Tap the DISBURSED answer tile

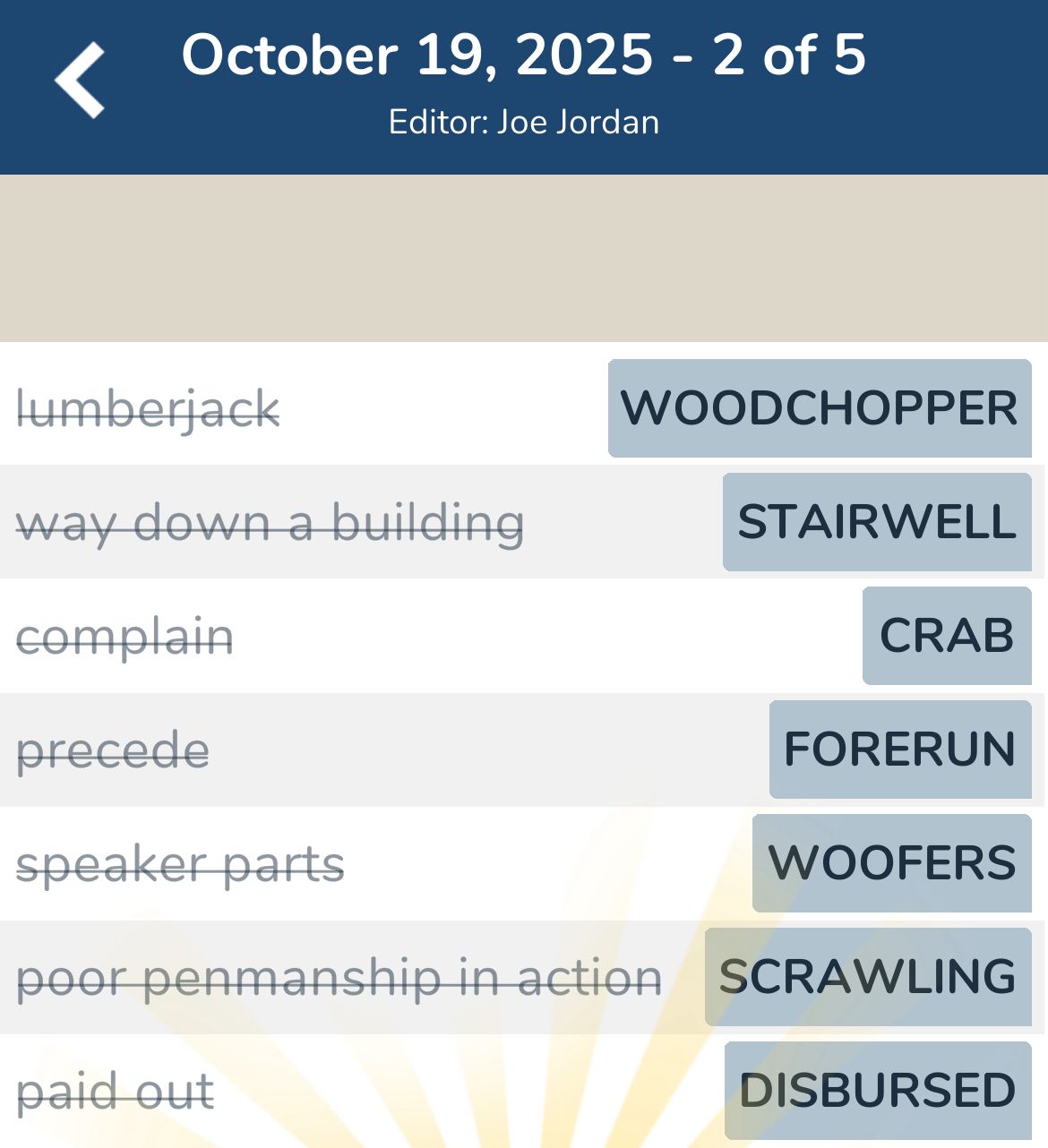pos(877,1091)
